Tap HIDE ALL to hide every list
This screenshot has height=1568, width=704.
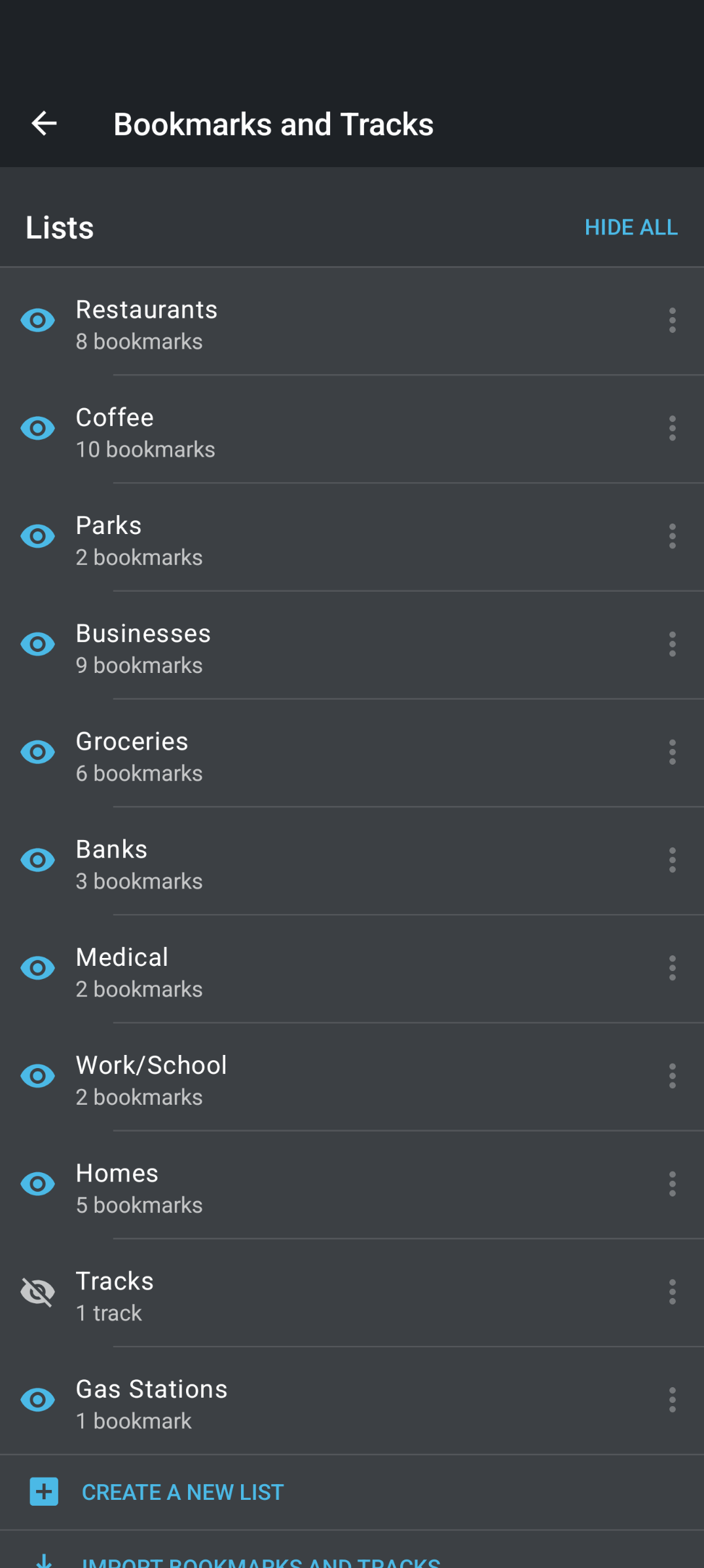[x=631, y=227]
